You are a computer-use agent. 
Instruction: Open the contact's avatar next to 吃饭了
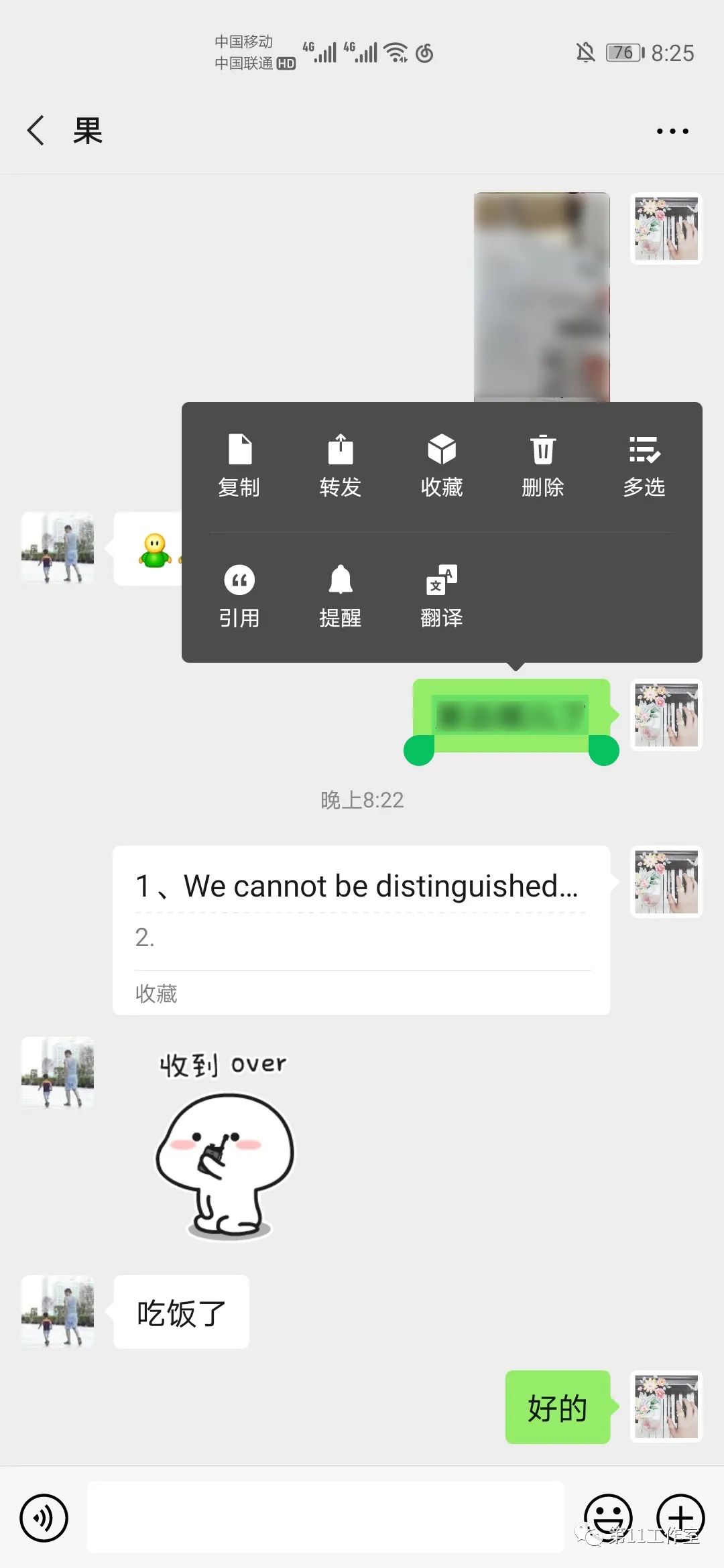point(58,1311)
